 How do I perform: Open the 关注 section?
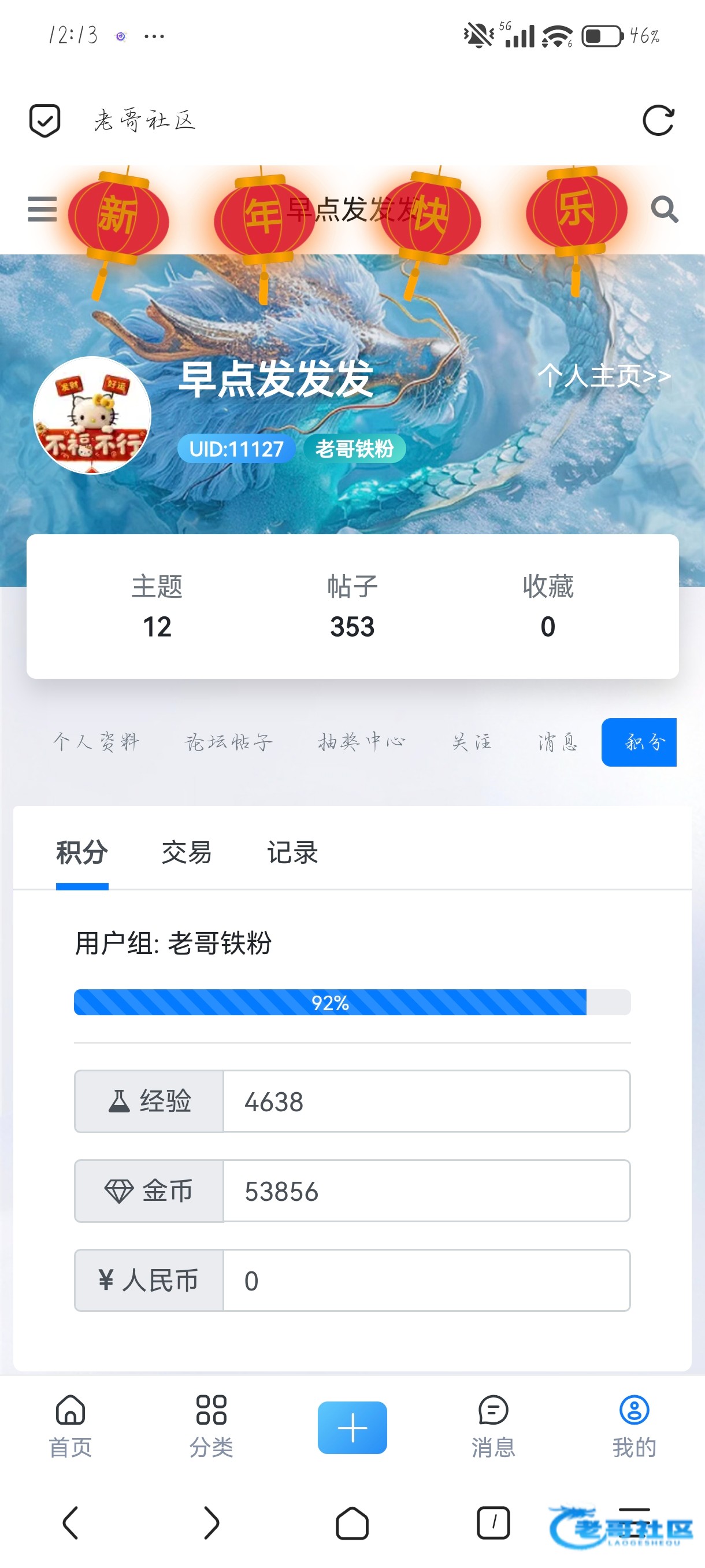coord(472,741)
